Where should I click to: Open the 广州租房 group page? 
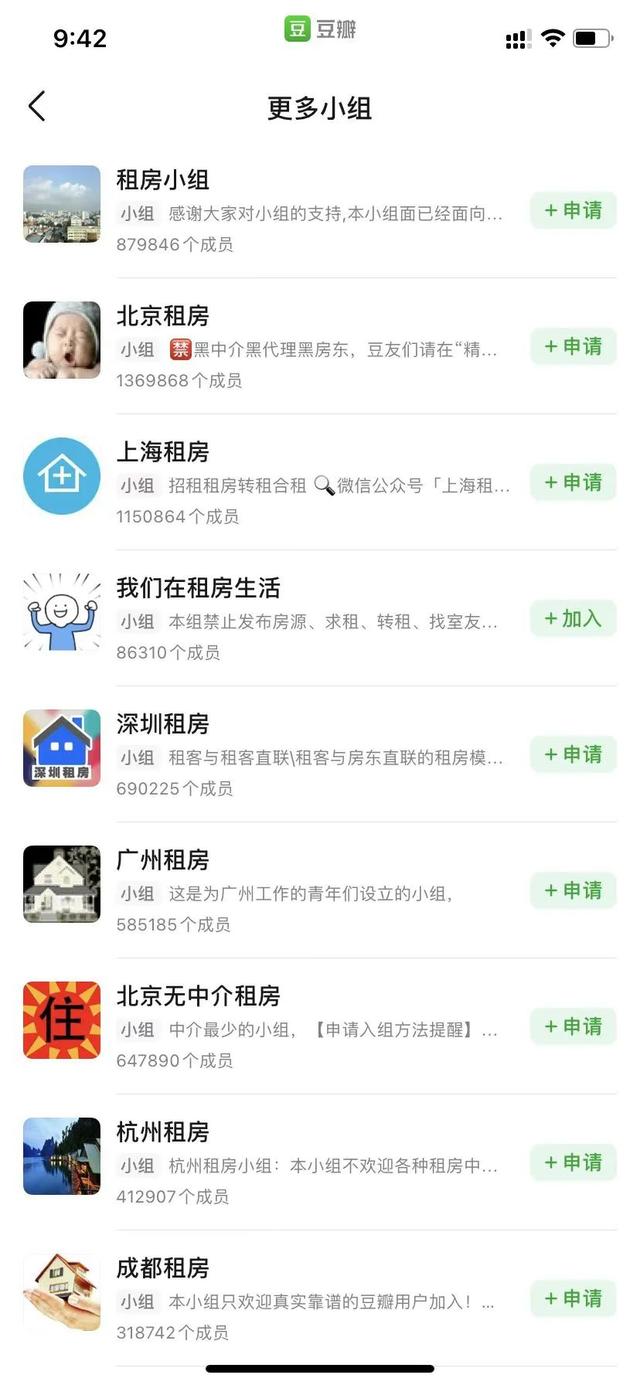pyautogui.click(x=163, y=860)
